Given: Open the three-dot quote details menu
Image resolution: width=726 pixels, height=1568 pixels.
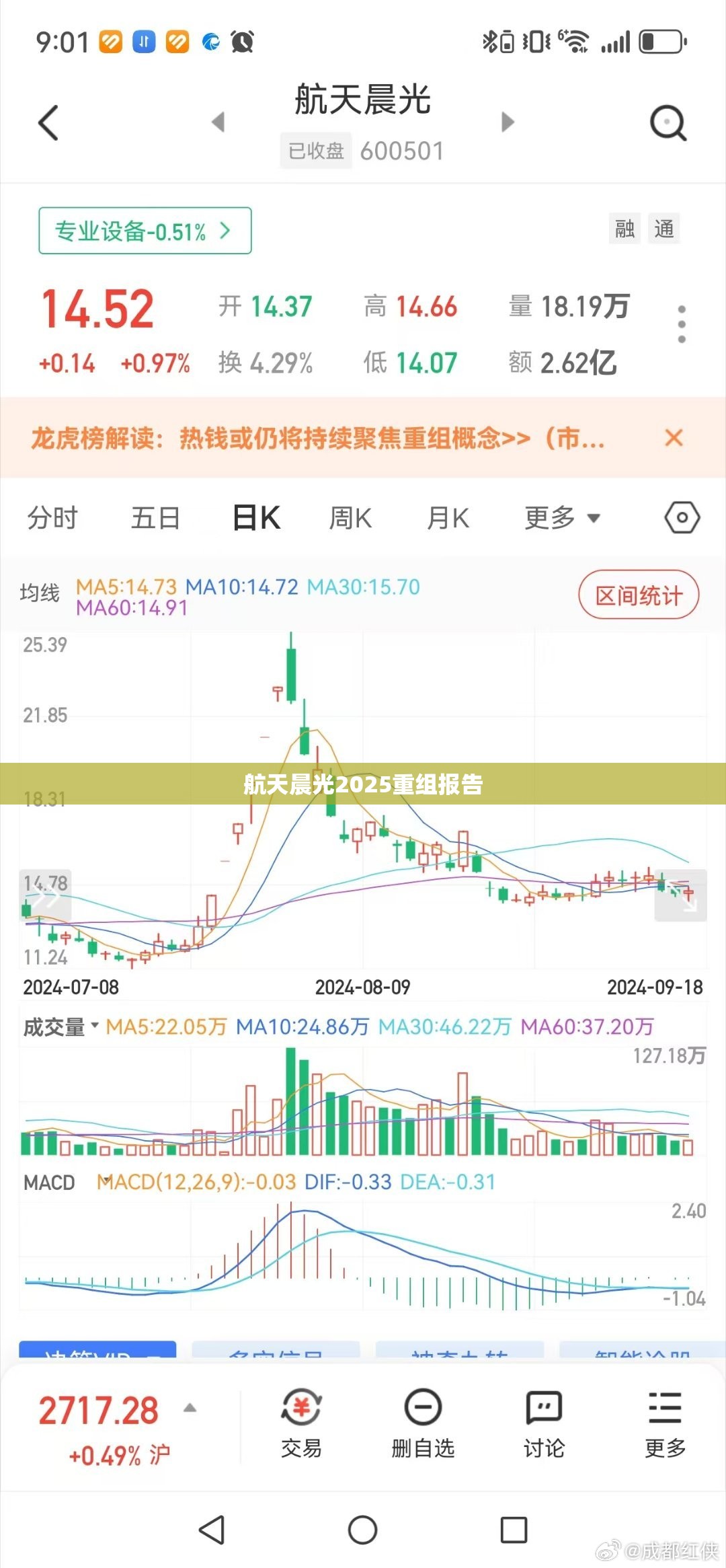Looking at the screenshot, I should click(x=682, y=324).
